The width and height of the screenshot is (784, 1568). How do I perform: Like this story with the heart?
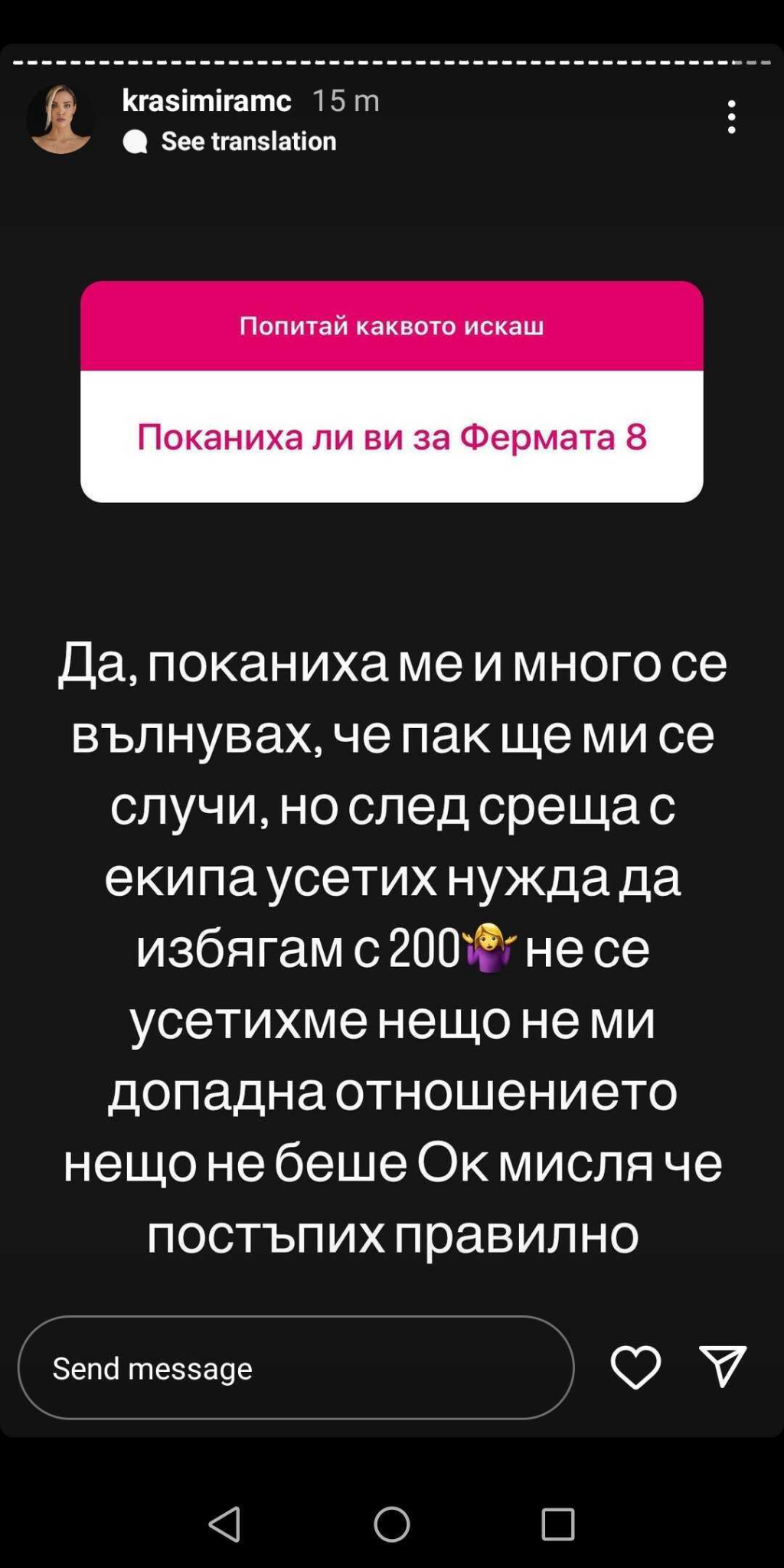[635, 1367]
